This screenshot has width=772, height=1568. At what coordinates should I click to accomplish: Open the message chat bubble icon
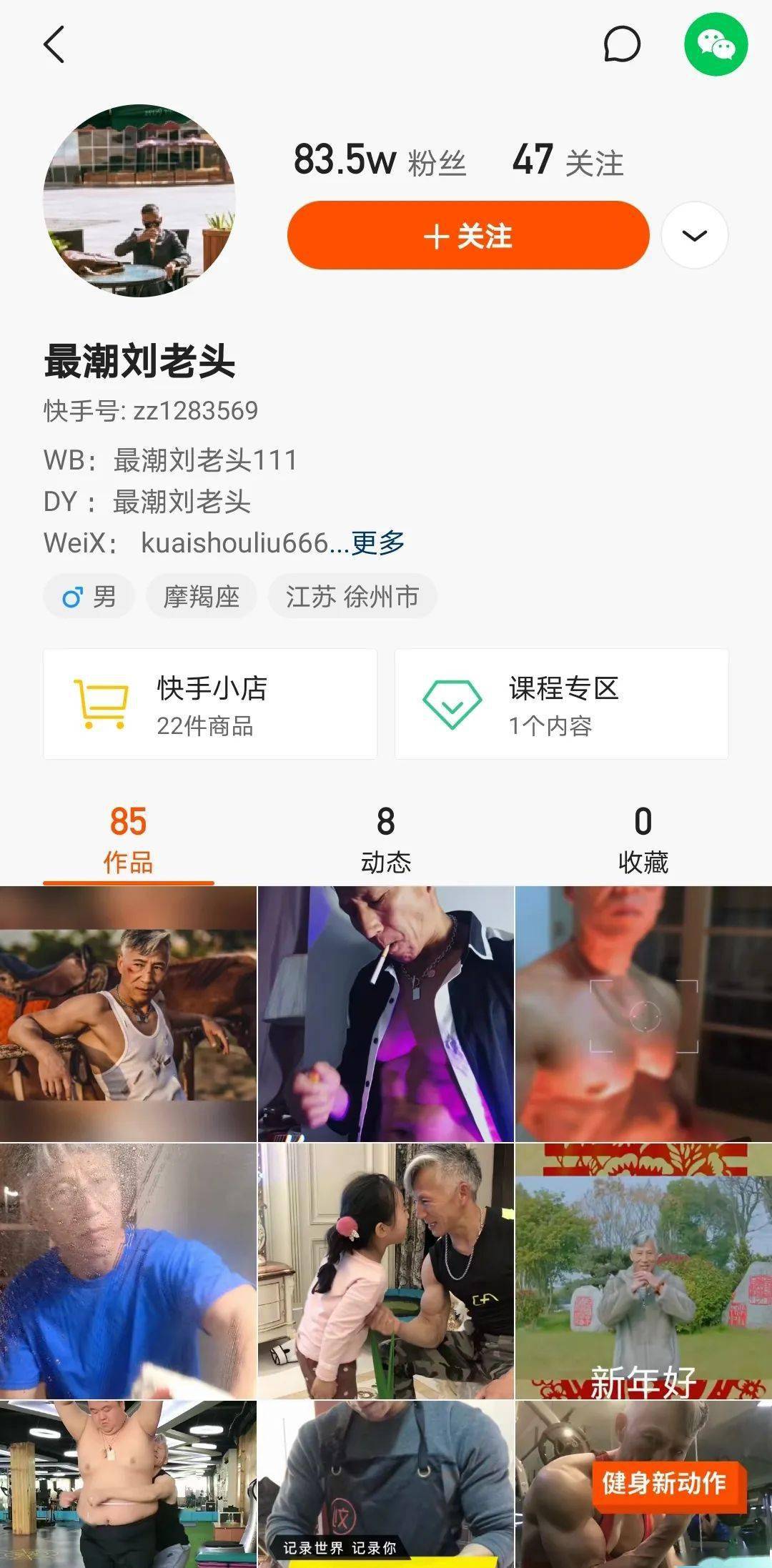pyautogui.click(x=621, y=44)
